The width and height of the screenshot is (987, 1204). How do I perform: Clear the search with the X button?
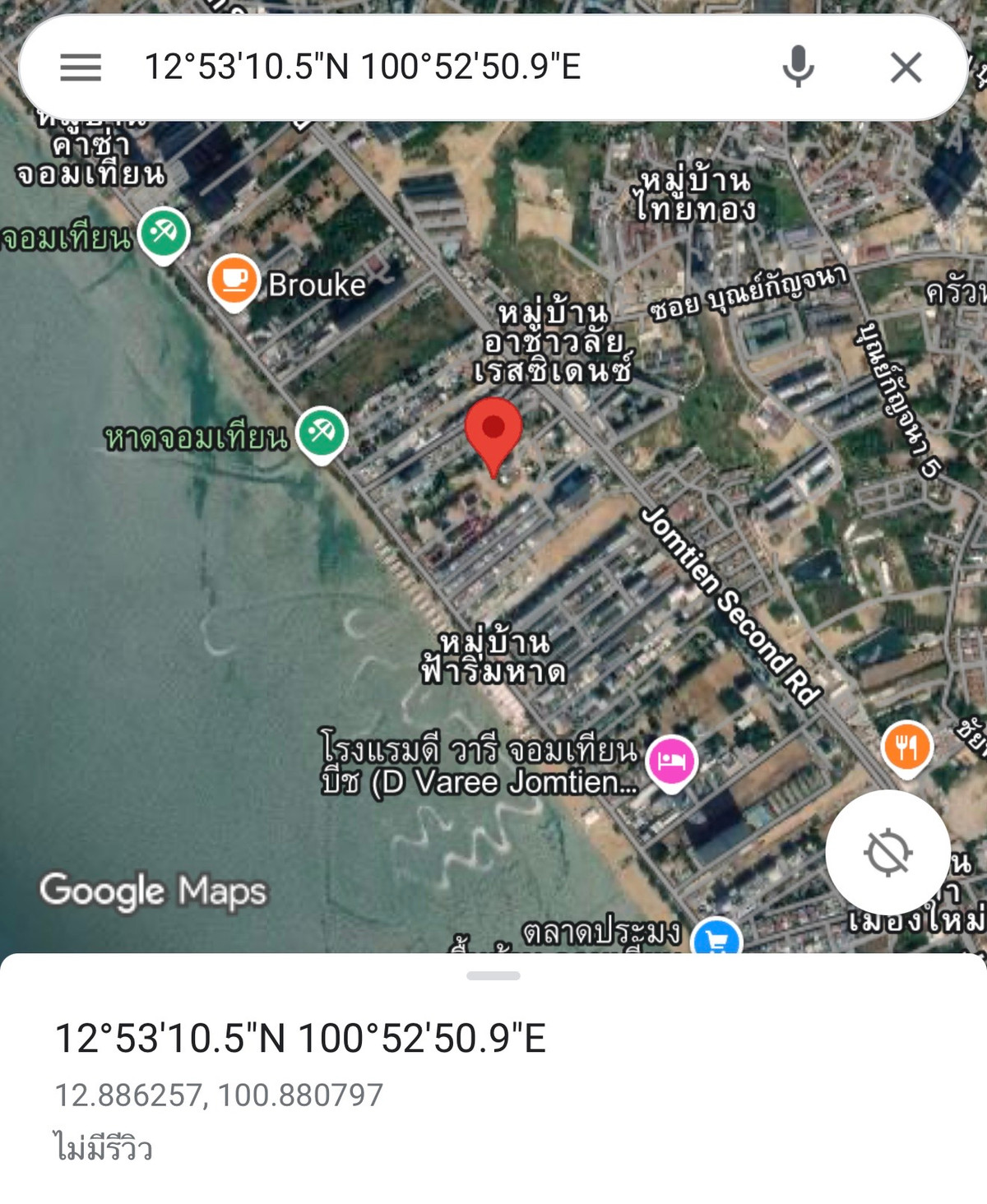coord(906,67)
